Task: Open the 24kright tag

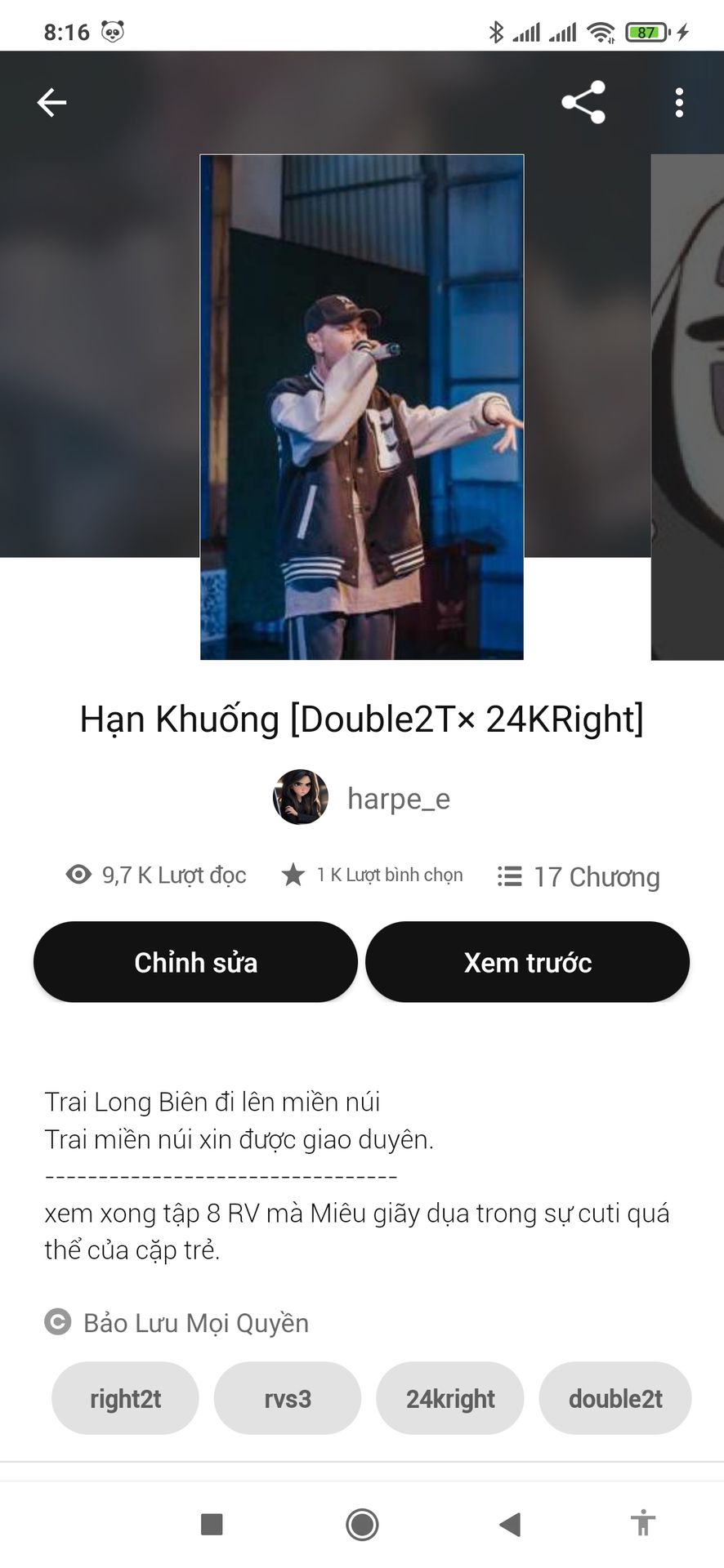Action: tap(450, 1399)
